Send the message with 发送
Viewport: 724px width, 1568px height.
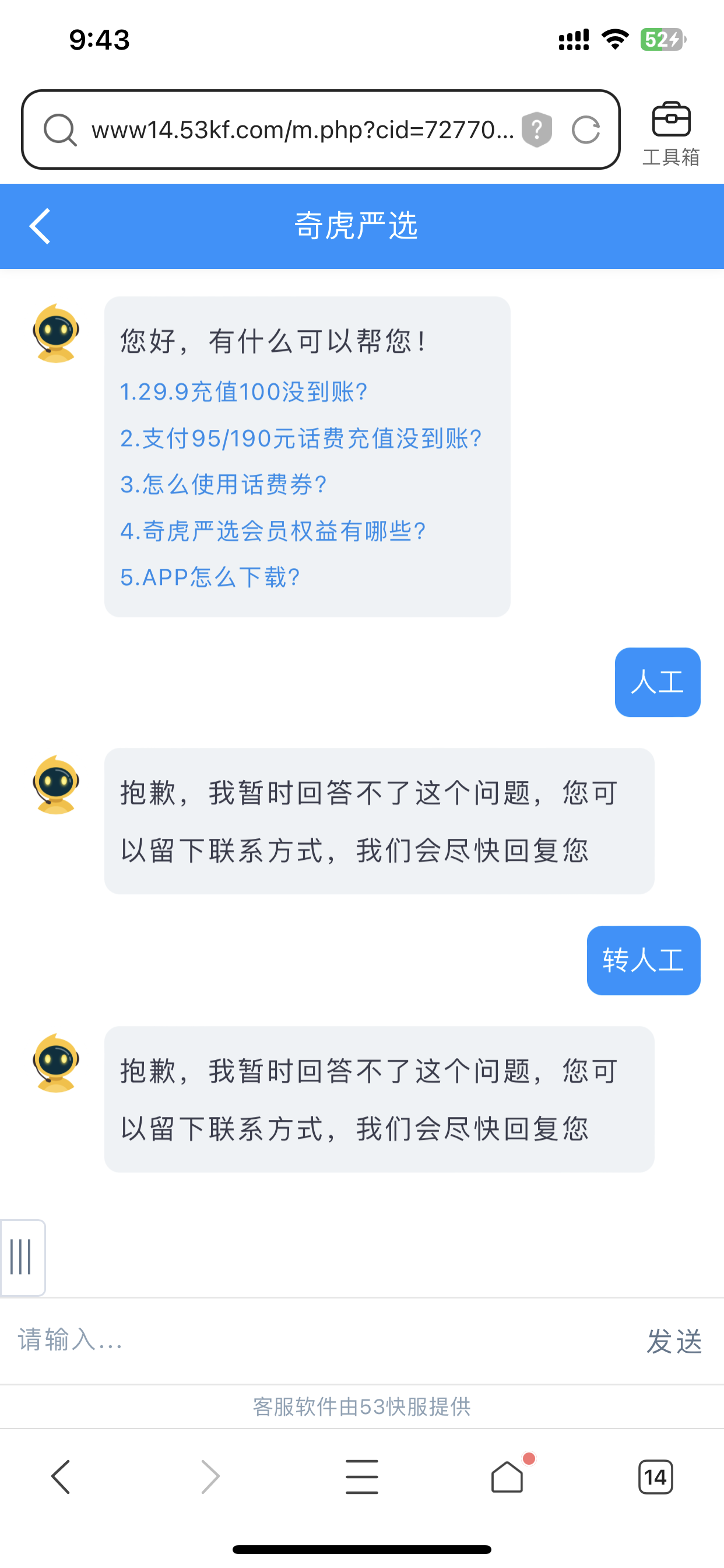pos(674,1340)
